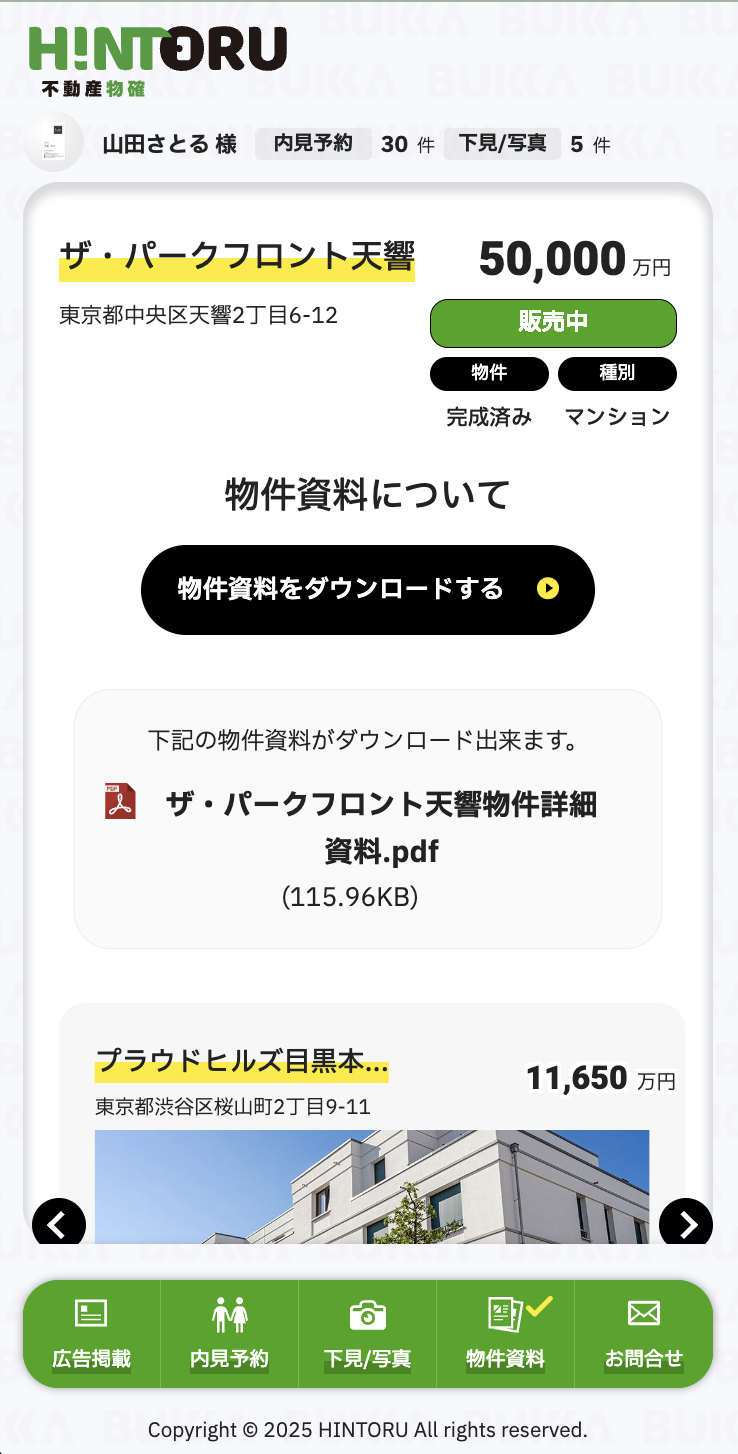738x1454 pixels.
Task: Open the お問合せ contact tab
Action: point(644,1334)
